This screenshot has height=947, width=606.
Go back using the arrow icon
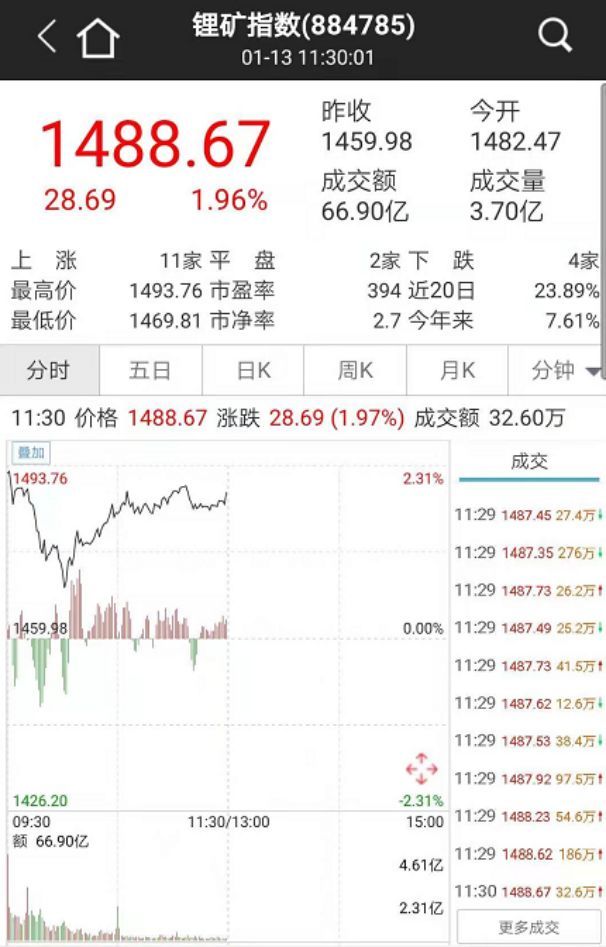(46, 38)
